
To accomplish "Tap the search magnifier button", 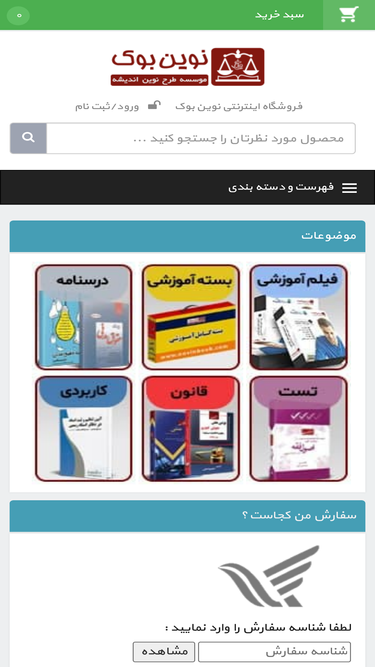I will [28, 138].
